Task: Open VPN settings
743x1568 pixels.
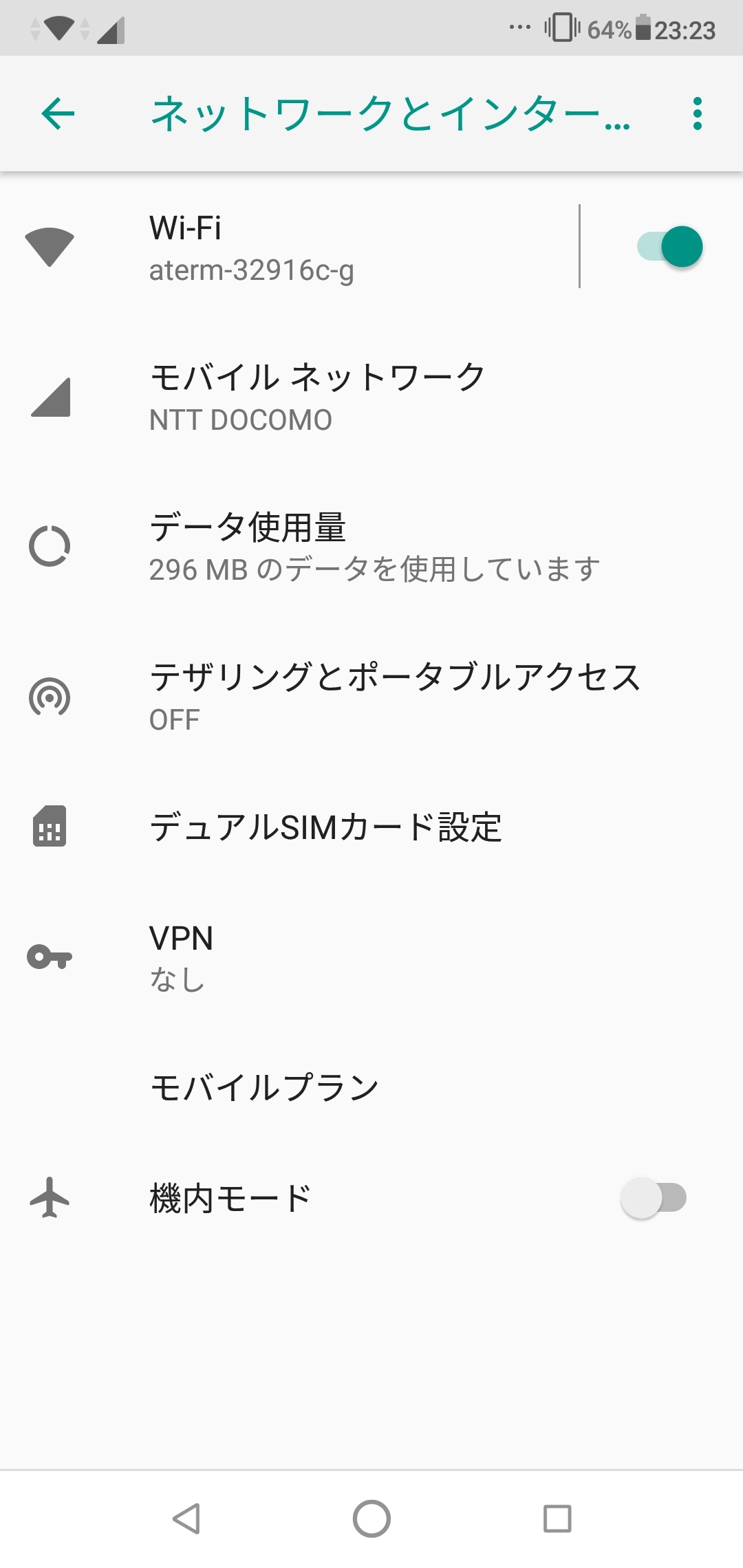Action: [x=181, y=957]
